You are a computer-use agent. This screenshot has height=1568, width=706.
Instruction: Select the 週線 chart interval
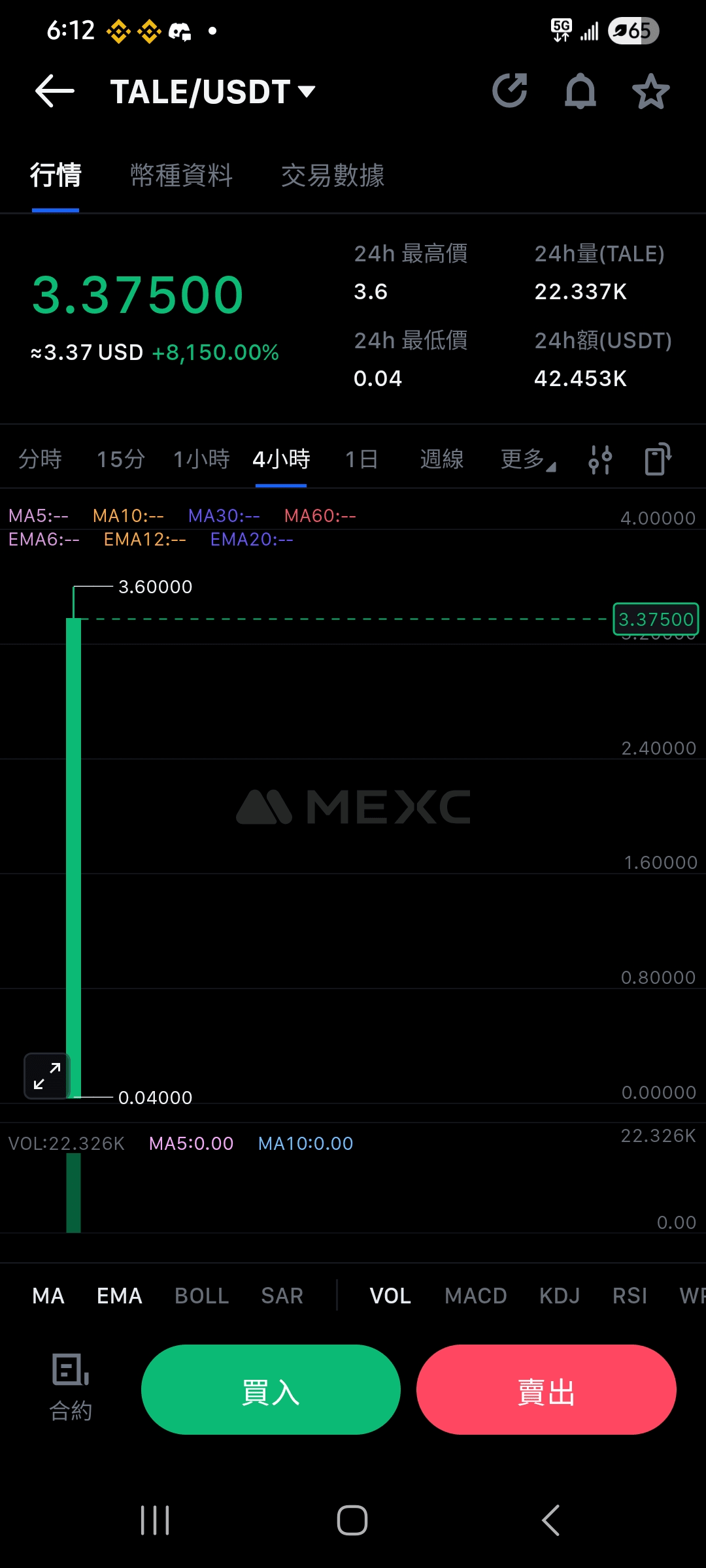point(442,459)
